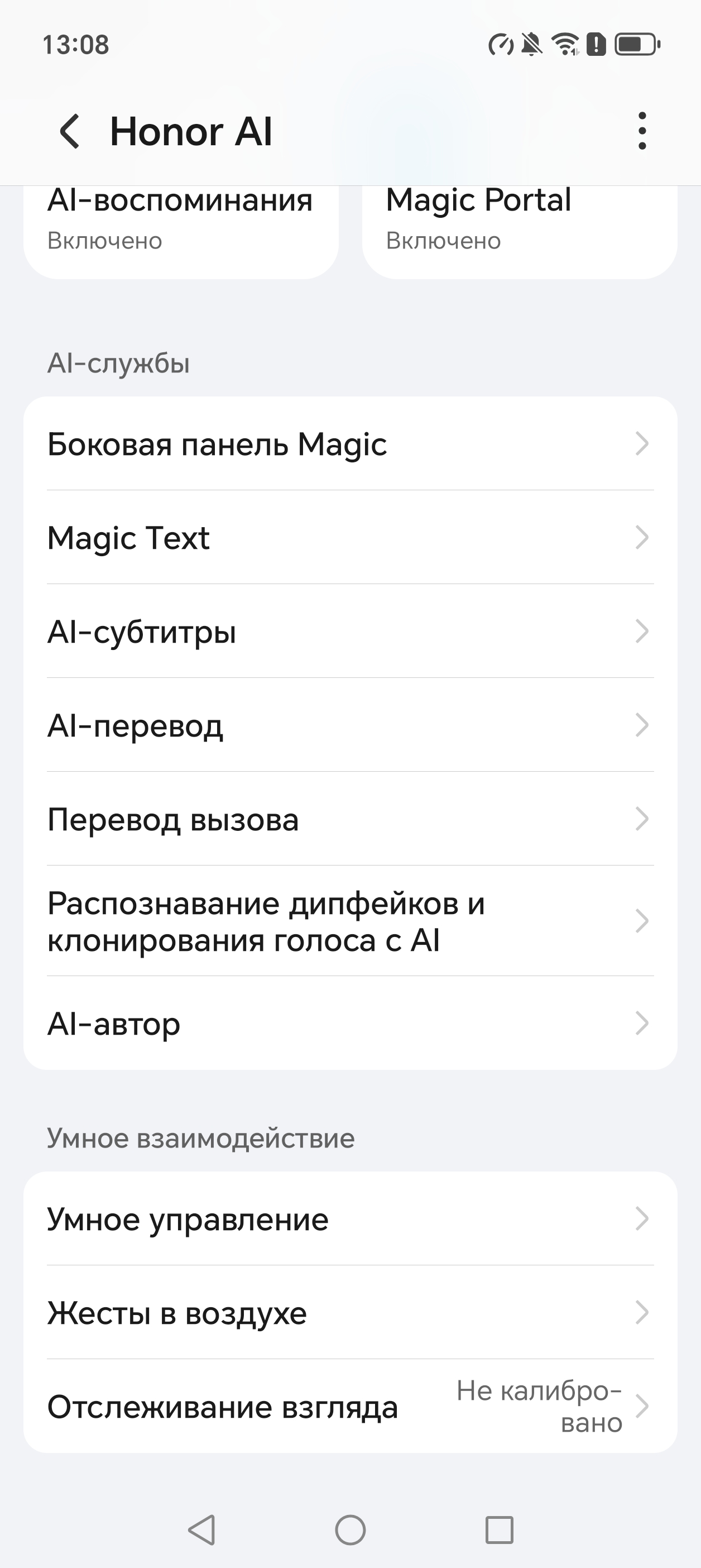Image resolution: width=701 pixels, height=1568 pixels.
Task: Open the AI-перевод option
Action: pyautogui.click(x=350, y=725)
